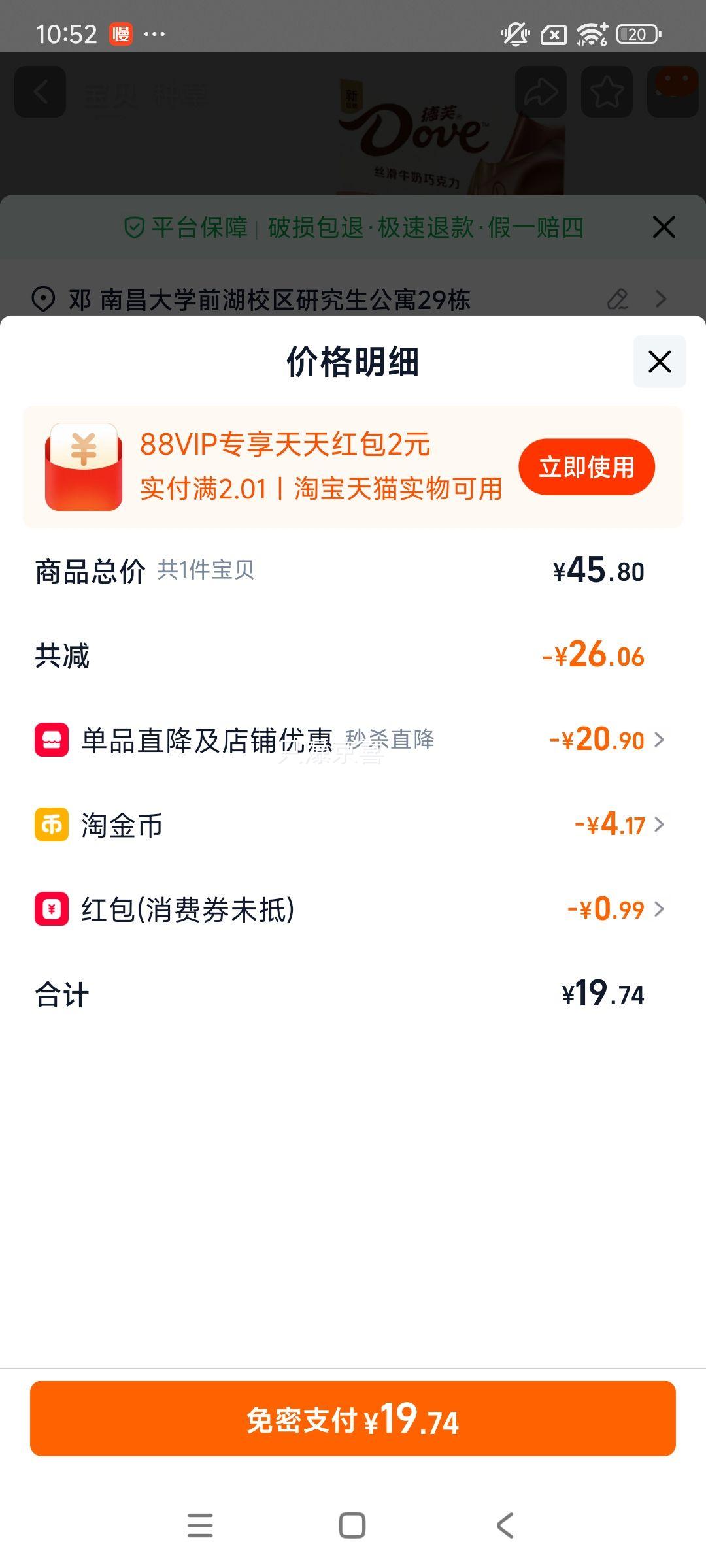
Task: Select the star favorite icon
Action: 607,91
